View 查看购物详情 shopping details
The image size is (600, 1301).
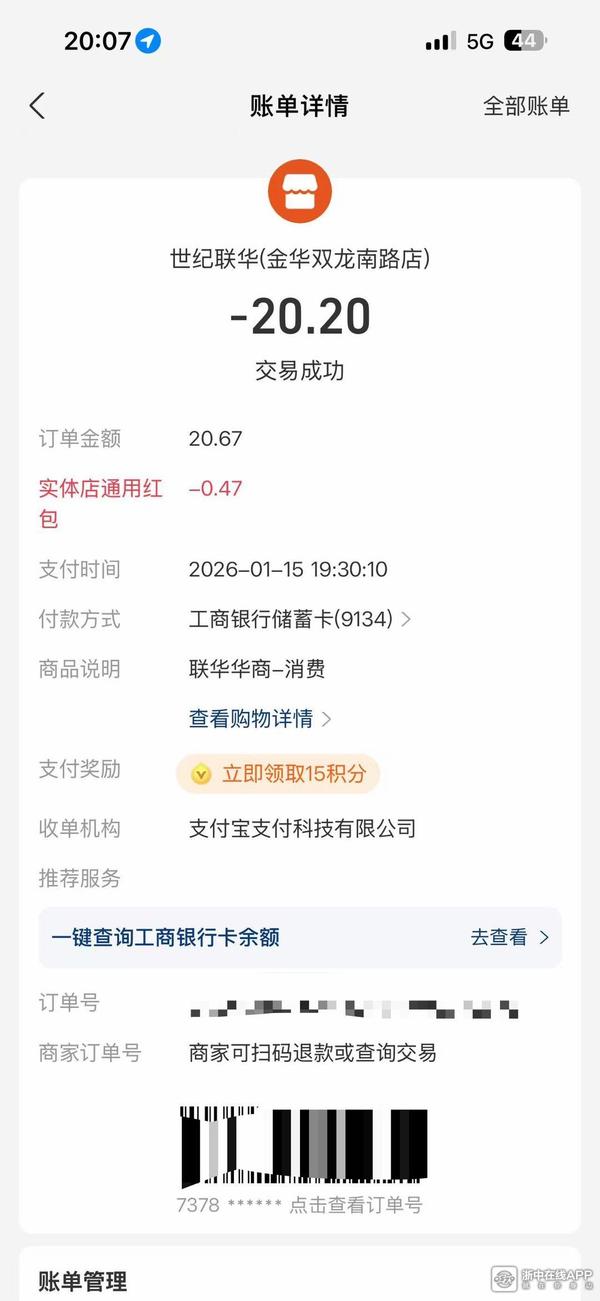pos(259,718)
